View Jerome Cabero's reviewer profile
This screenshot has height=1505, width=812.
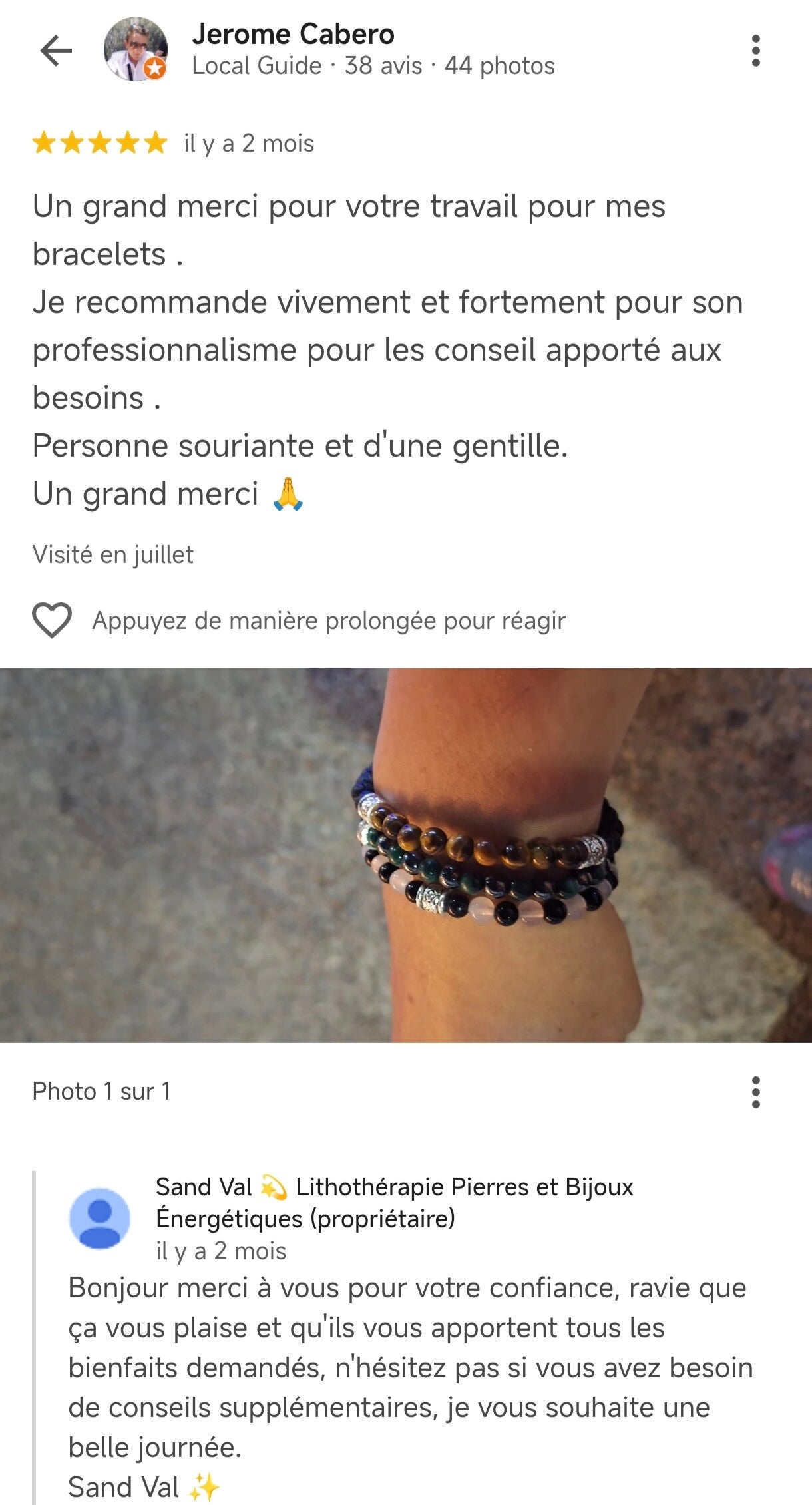tap(294, 35)
